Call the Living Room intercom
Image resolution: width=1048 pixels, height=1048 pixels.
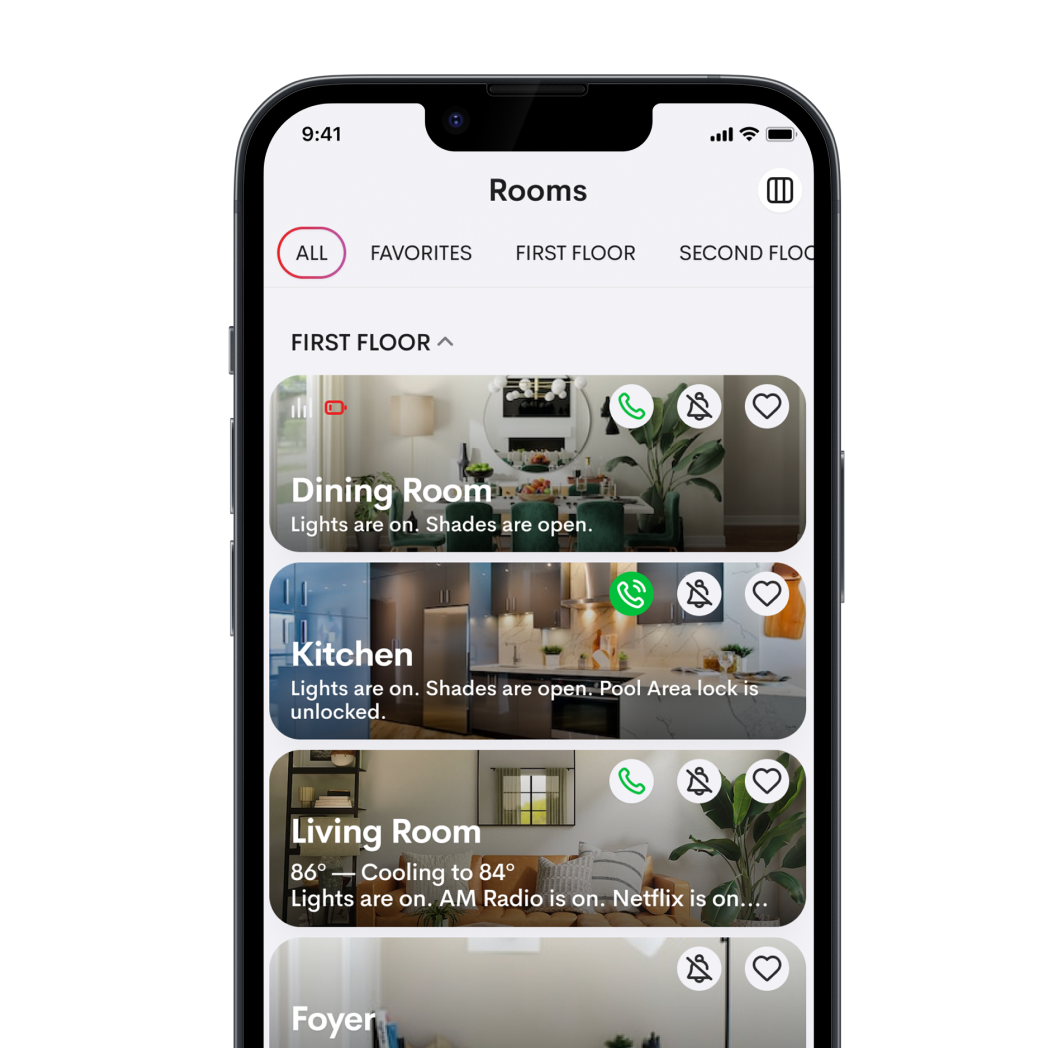(x=631, y=781)
